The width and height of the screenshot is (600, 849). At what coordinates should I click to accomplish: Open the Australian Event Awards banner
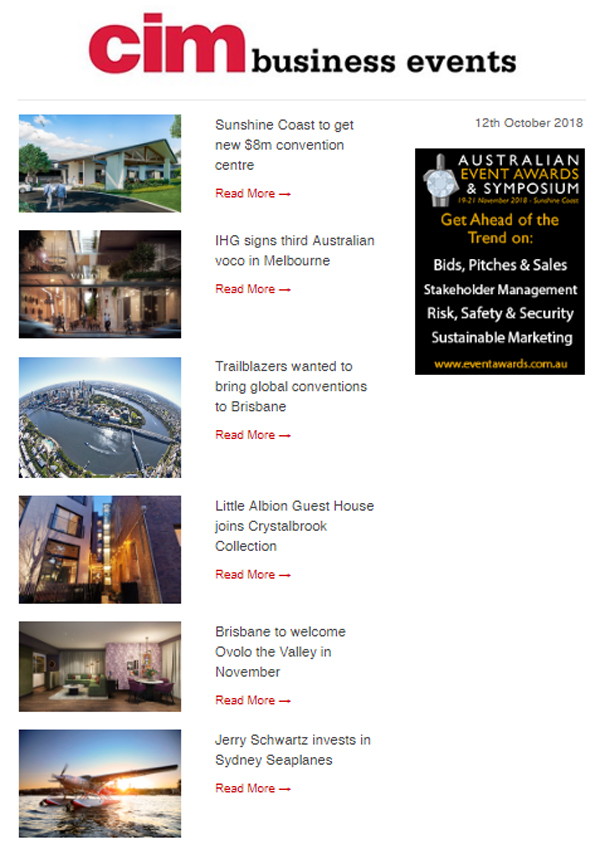click(x=500, y=262)
